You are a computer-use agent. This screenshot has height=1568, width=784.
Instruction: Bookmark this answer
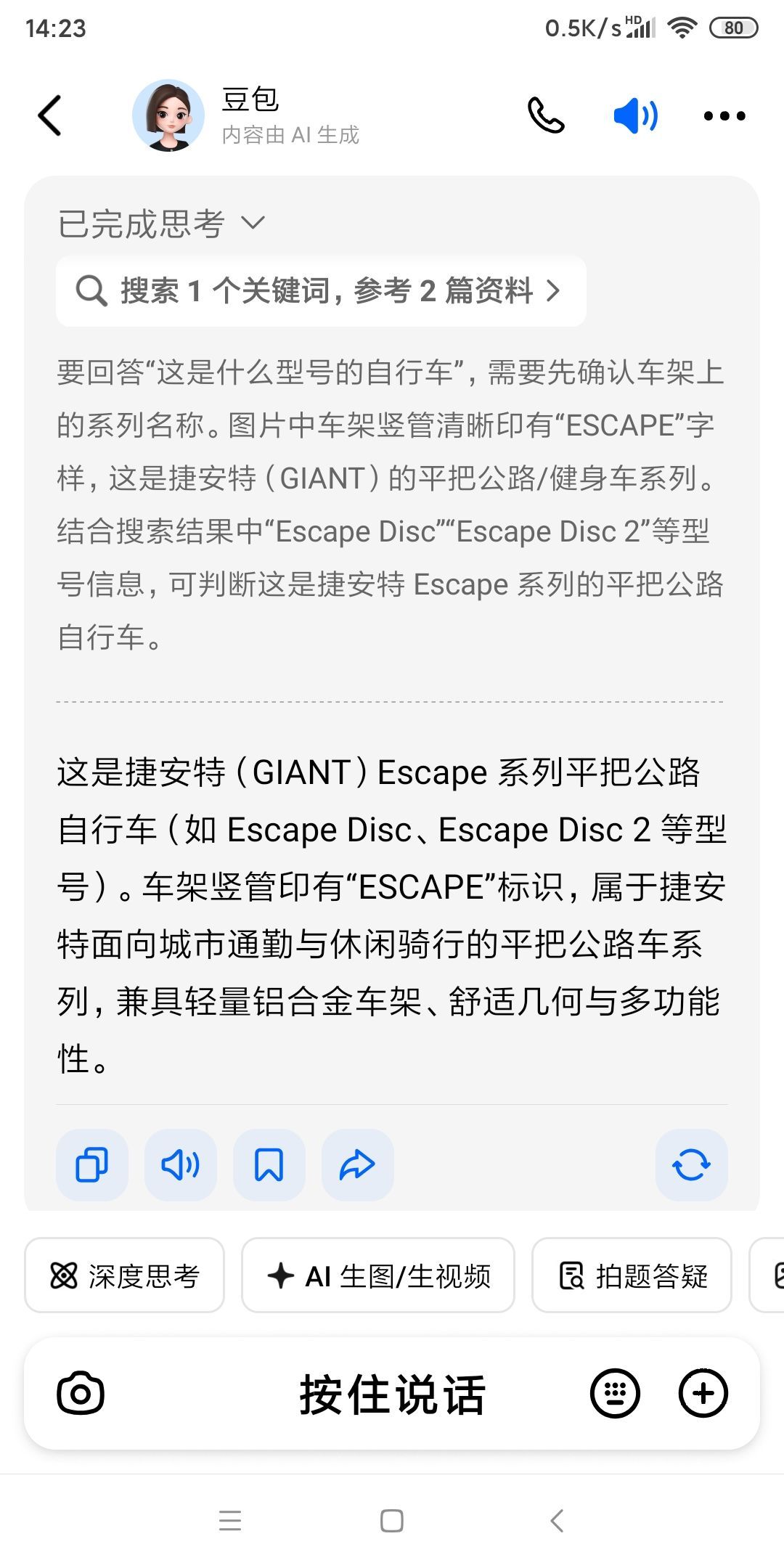[x=269, y=1164]
